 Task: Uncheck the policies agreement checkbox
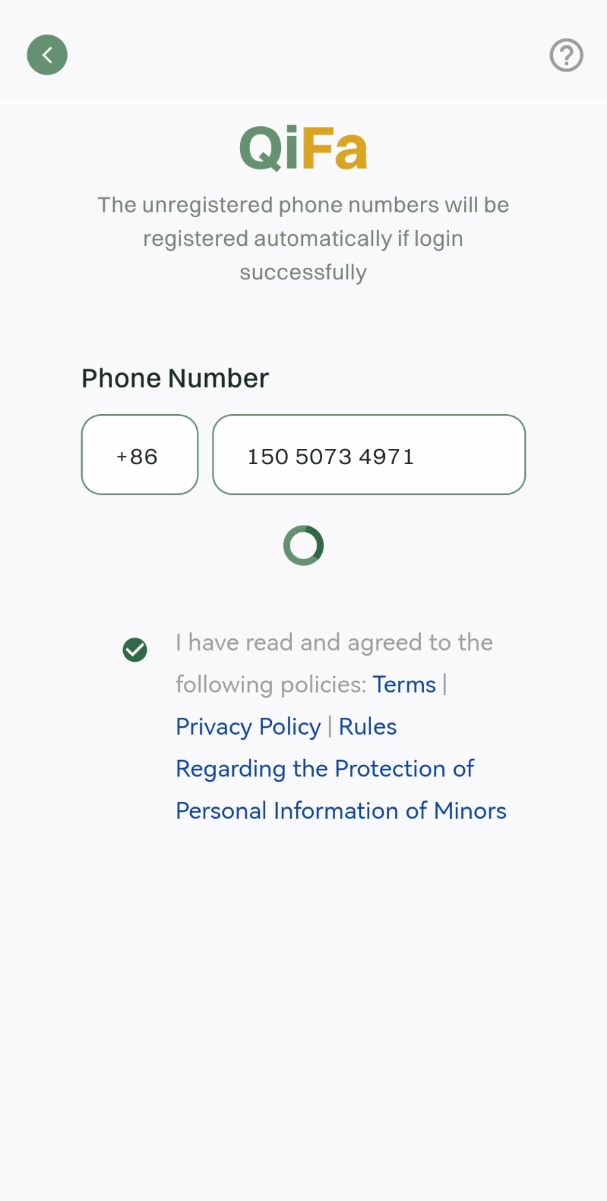(135, 650)
